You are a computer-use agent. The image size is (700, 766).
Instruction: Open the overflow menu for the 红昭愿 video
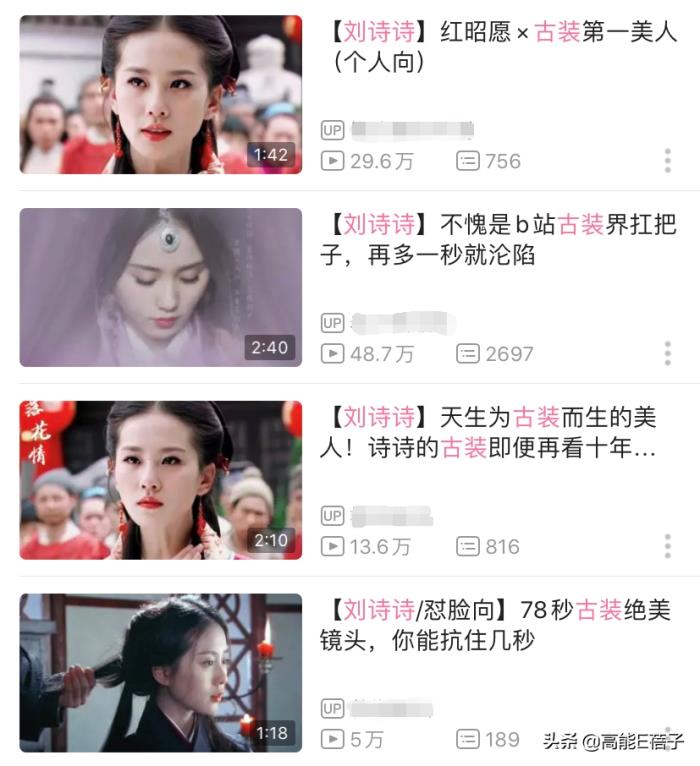pos(667,161)
